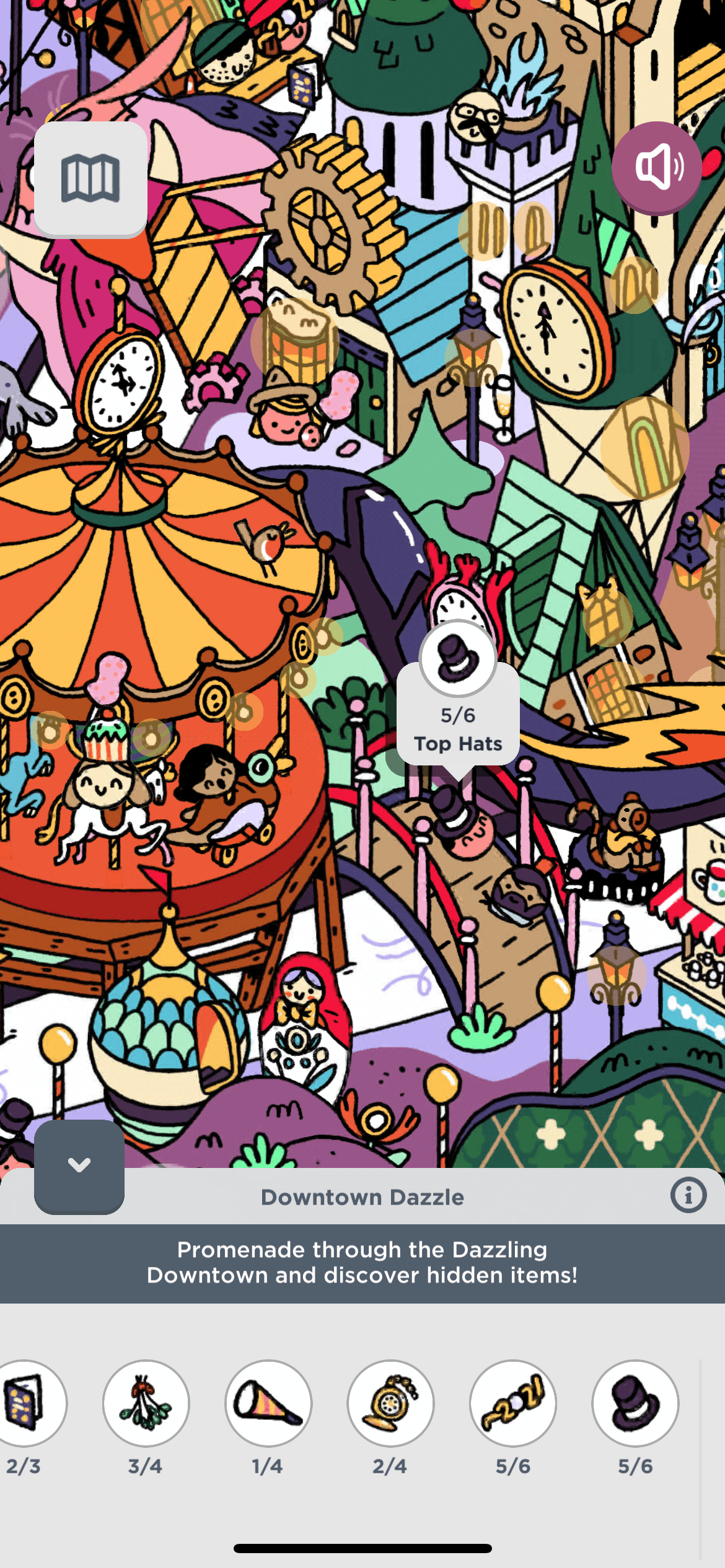
Task: Select the pocket watch item 2/4
Action: [x=390, y=1403]
